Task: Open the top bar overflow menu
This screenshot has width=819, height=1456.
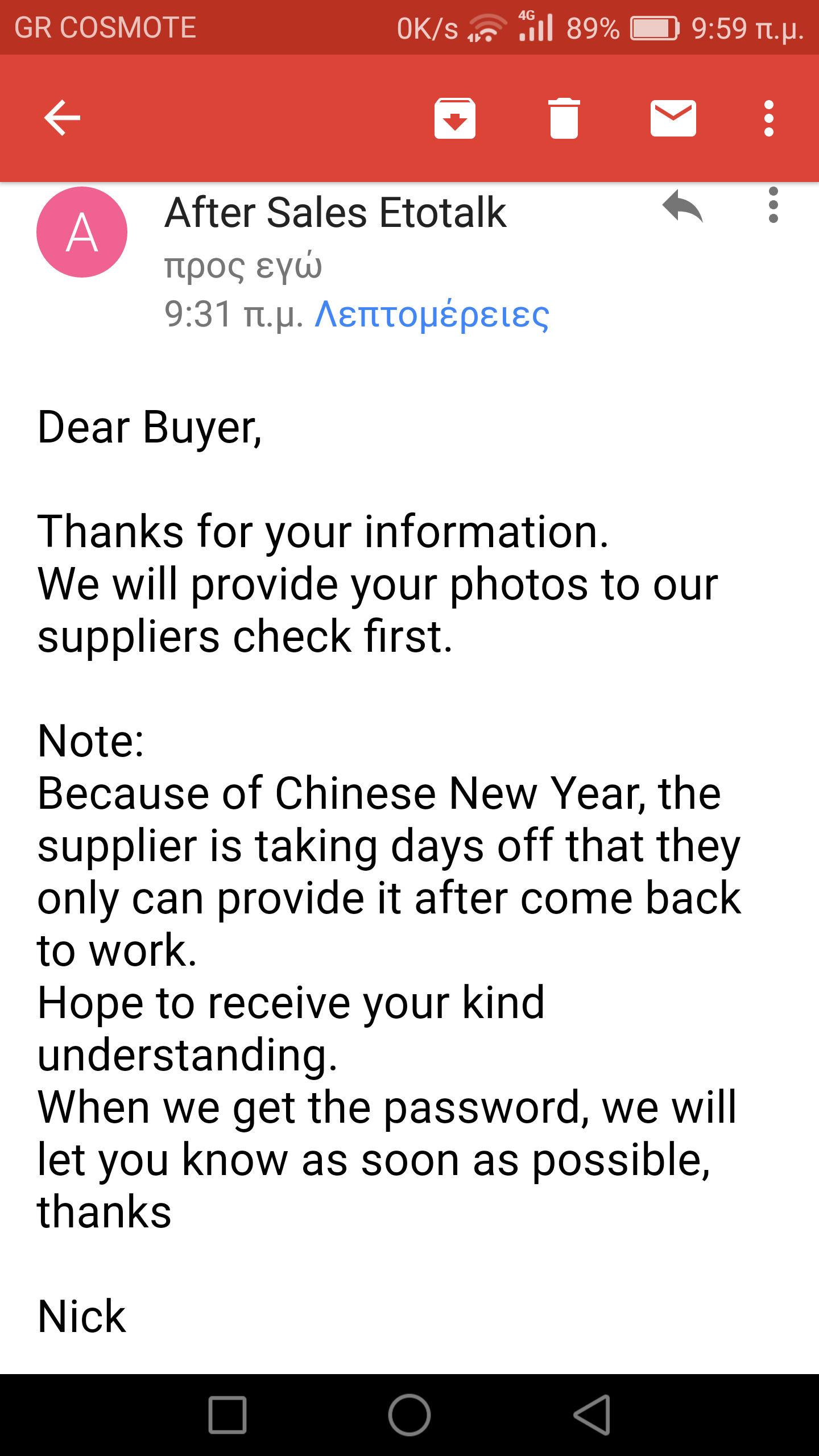Action: (x=768, y=118)
